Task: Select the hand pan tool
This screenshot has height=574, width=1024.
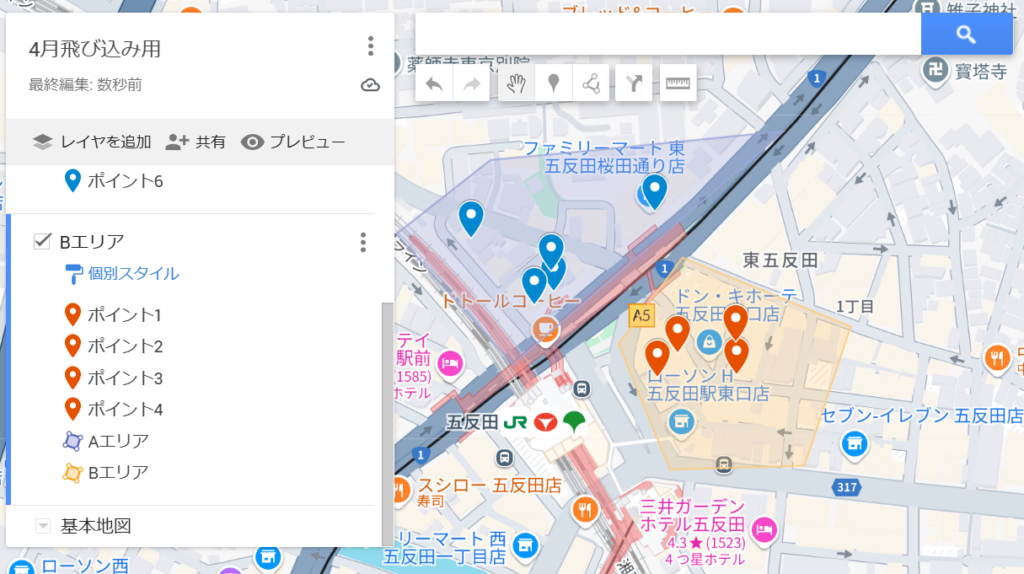Action: click(x=515, y=84)
